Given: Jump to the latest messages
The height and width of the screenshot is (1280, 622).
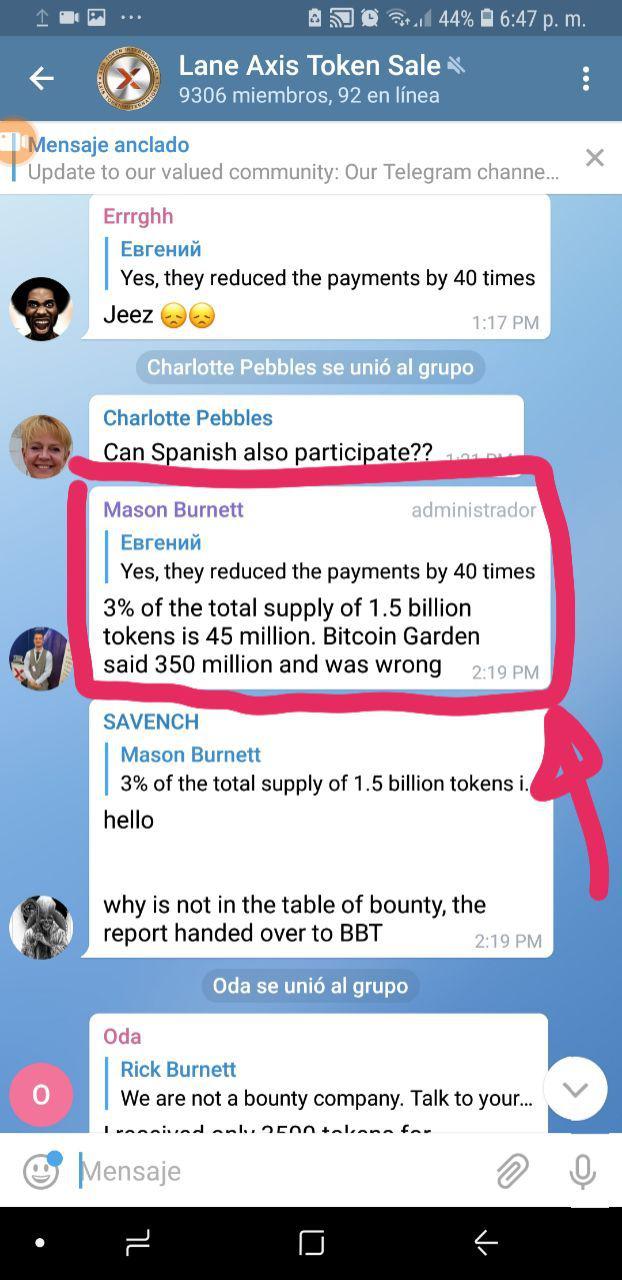Looking at the screenshot, I should (x=575, y=1089).
